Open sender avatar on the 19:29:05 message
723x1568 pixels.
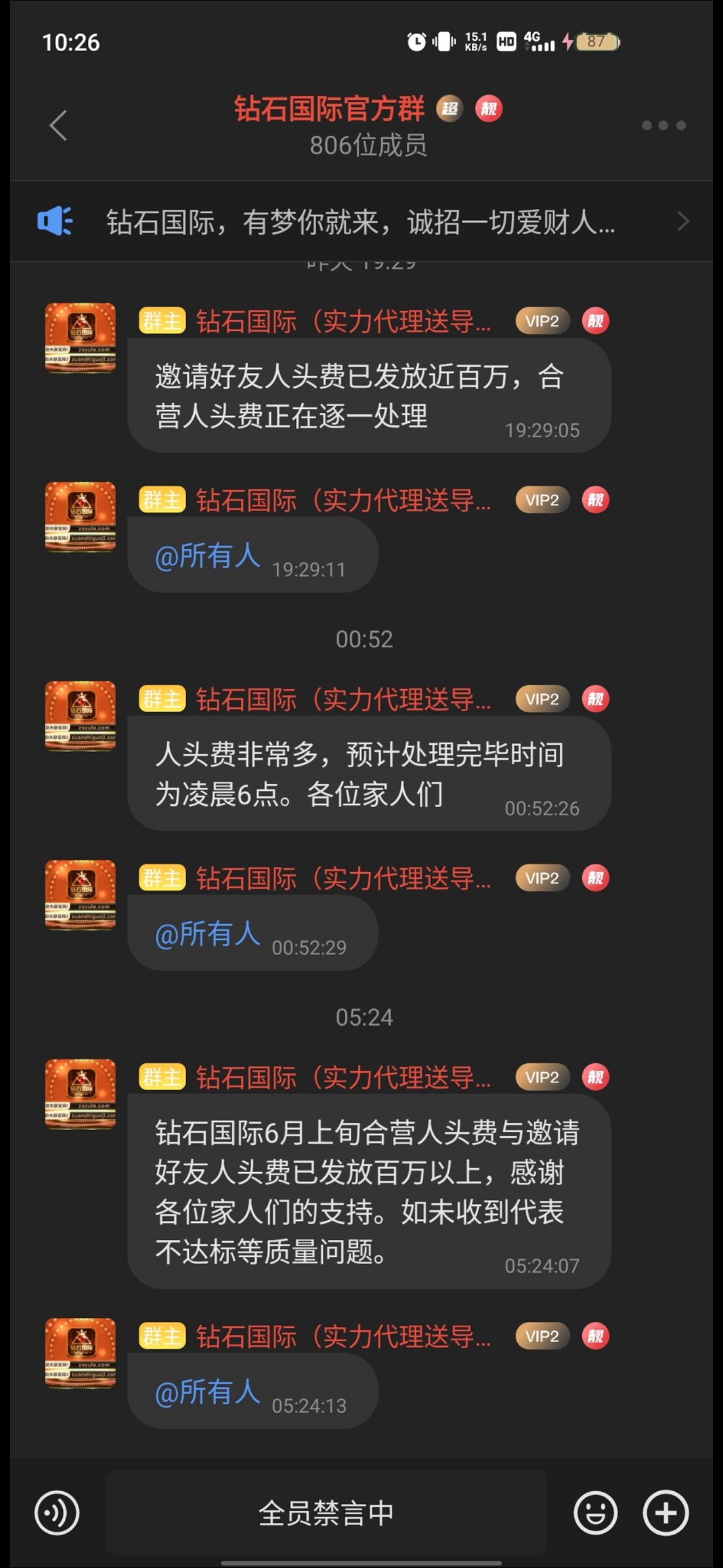[80, 338]
